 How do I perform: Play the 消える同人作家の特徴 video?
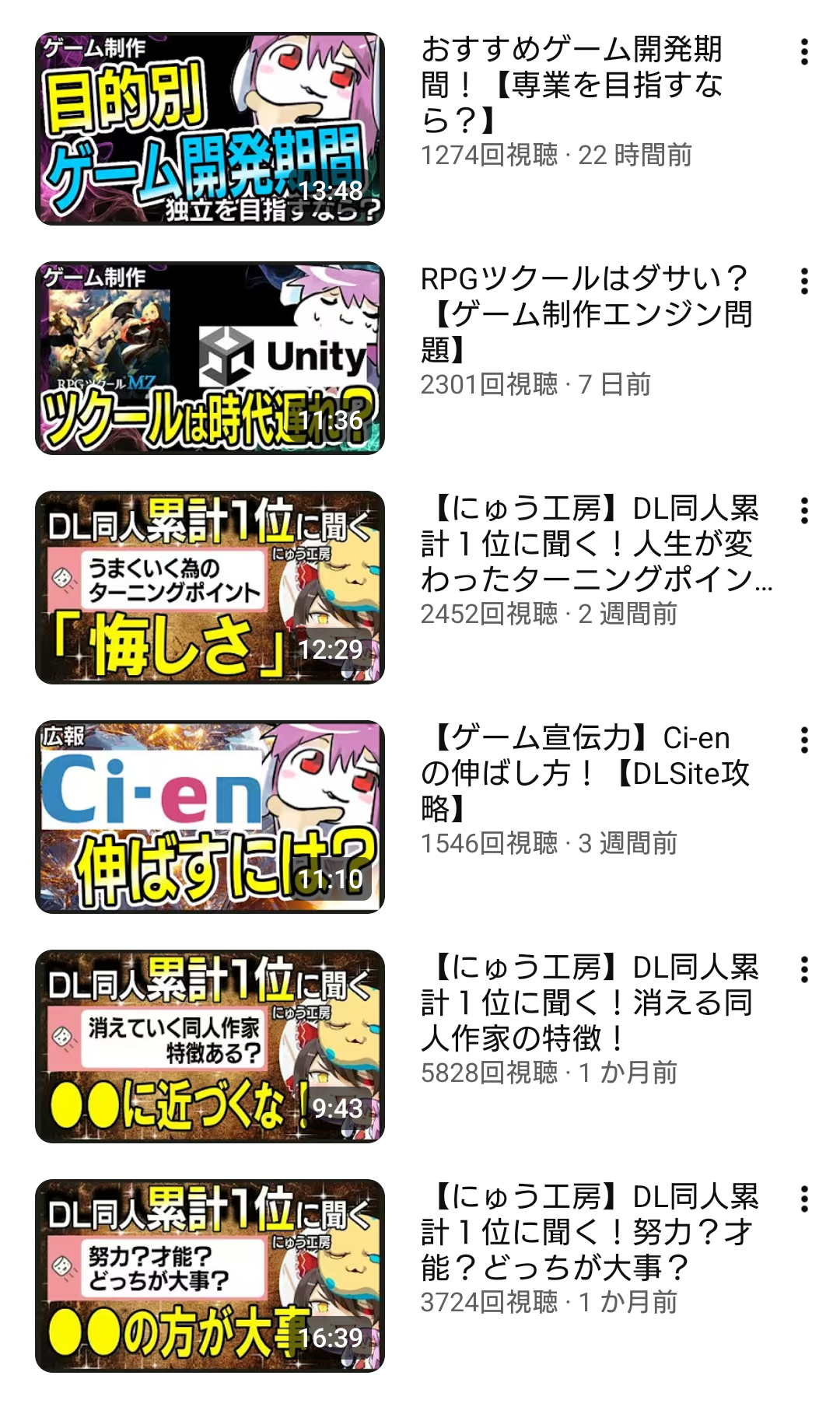coord(210,1046)
